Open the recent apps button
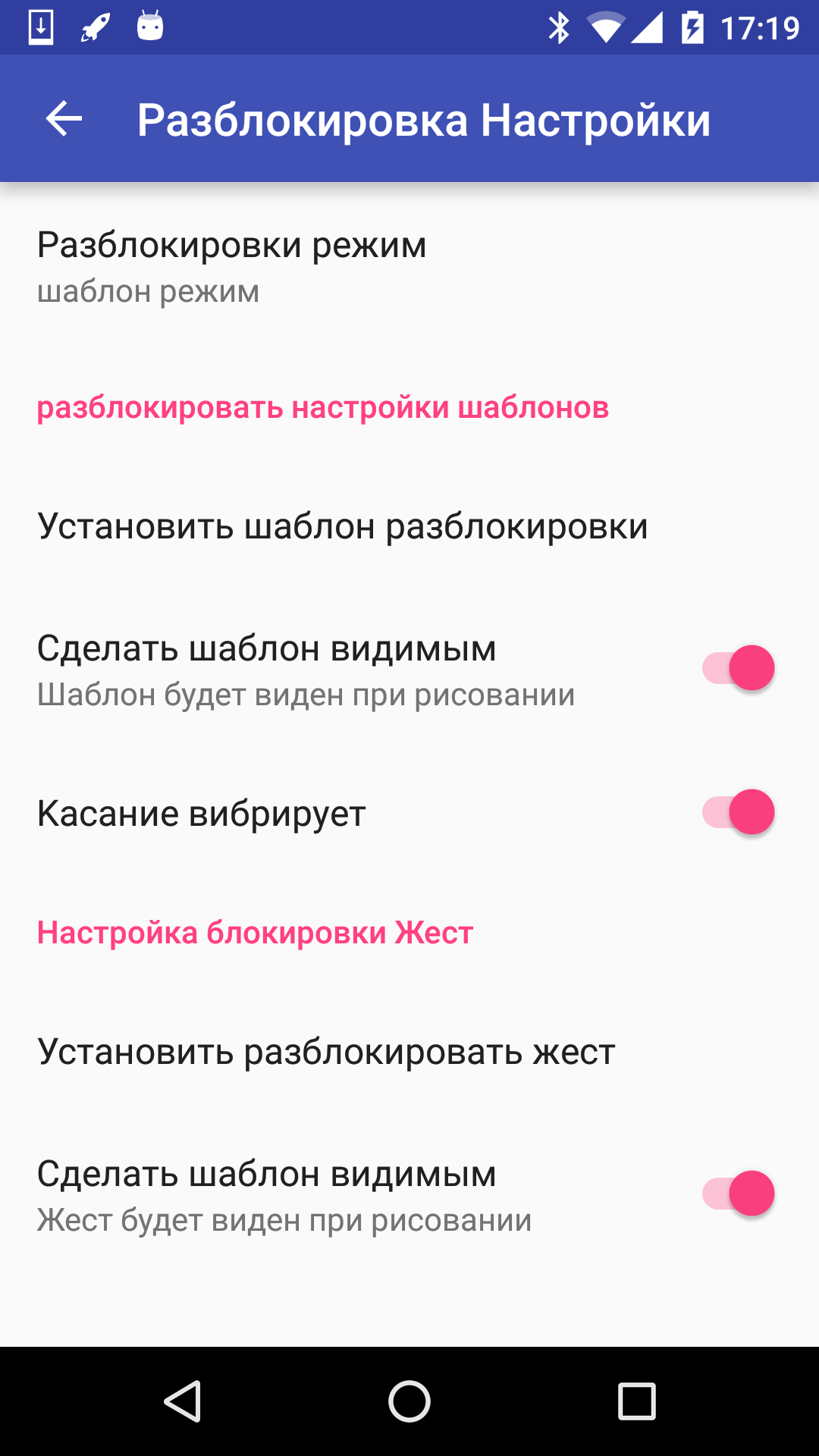Viewport: 819px width, 1456px height. (x=636, y=1401)
